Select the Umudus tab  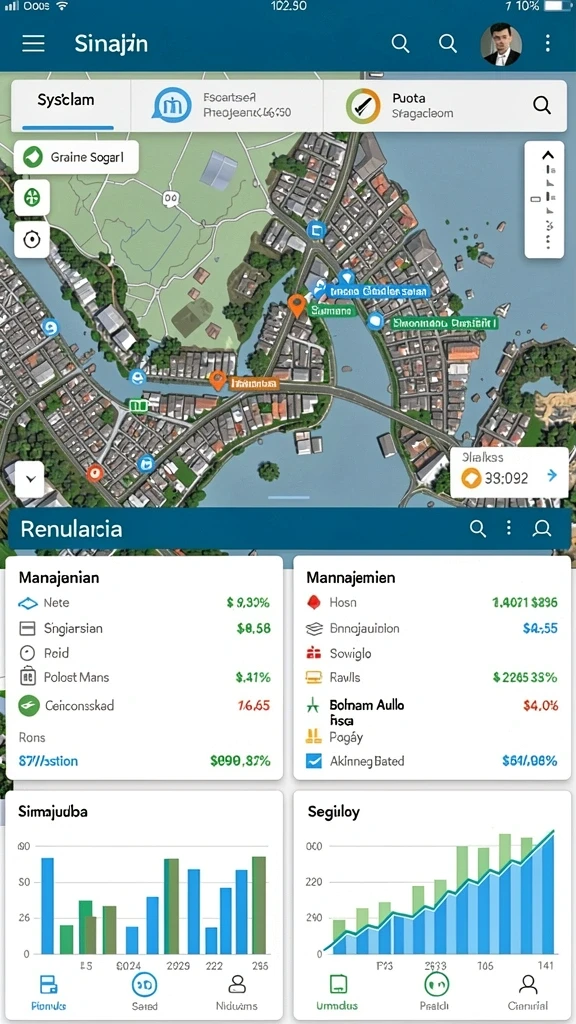tap(338, 993)
